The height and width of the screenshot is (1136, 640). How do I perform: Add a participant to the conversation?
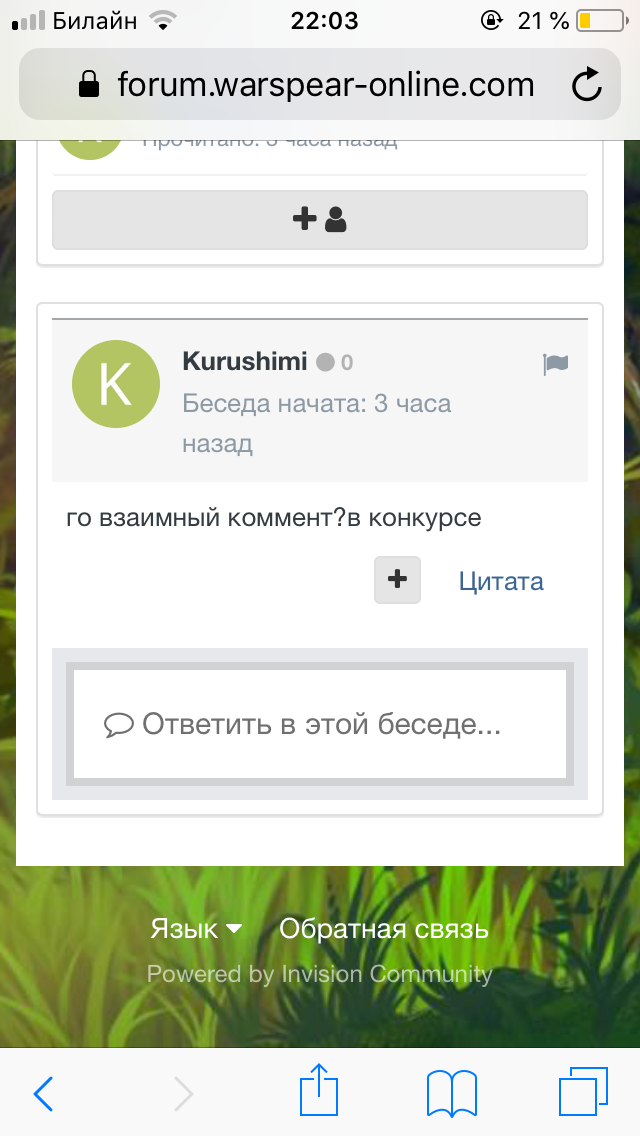(320, 220)
